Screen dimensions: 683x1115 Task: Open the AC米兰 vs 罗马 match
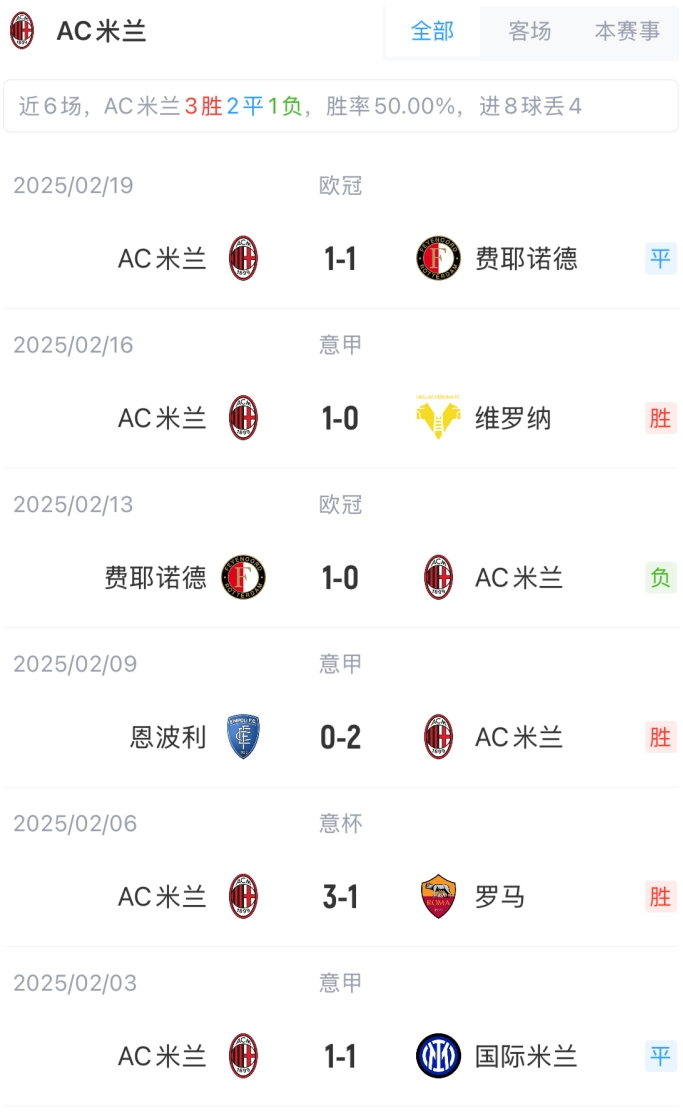[x=340, y=897]
